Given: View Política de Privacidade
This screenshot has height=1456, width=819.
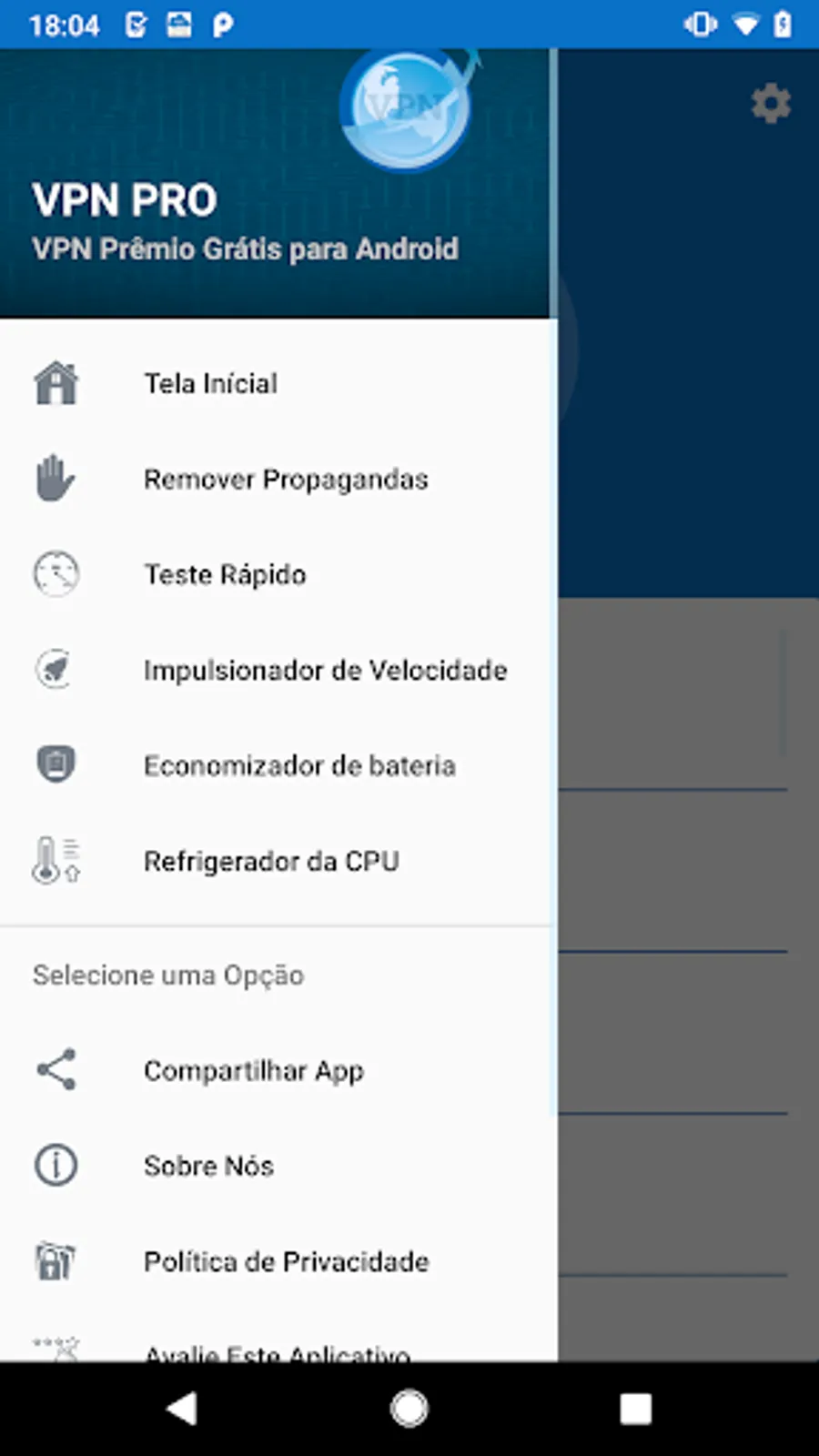Looking at the screenshot, I should [278, 1261].
